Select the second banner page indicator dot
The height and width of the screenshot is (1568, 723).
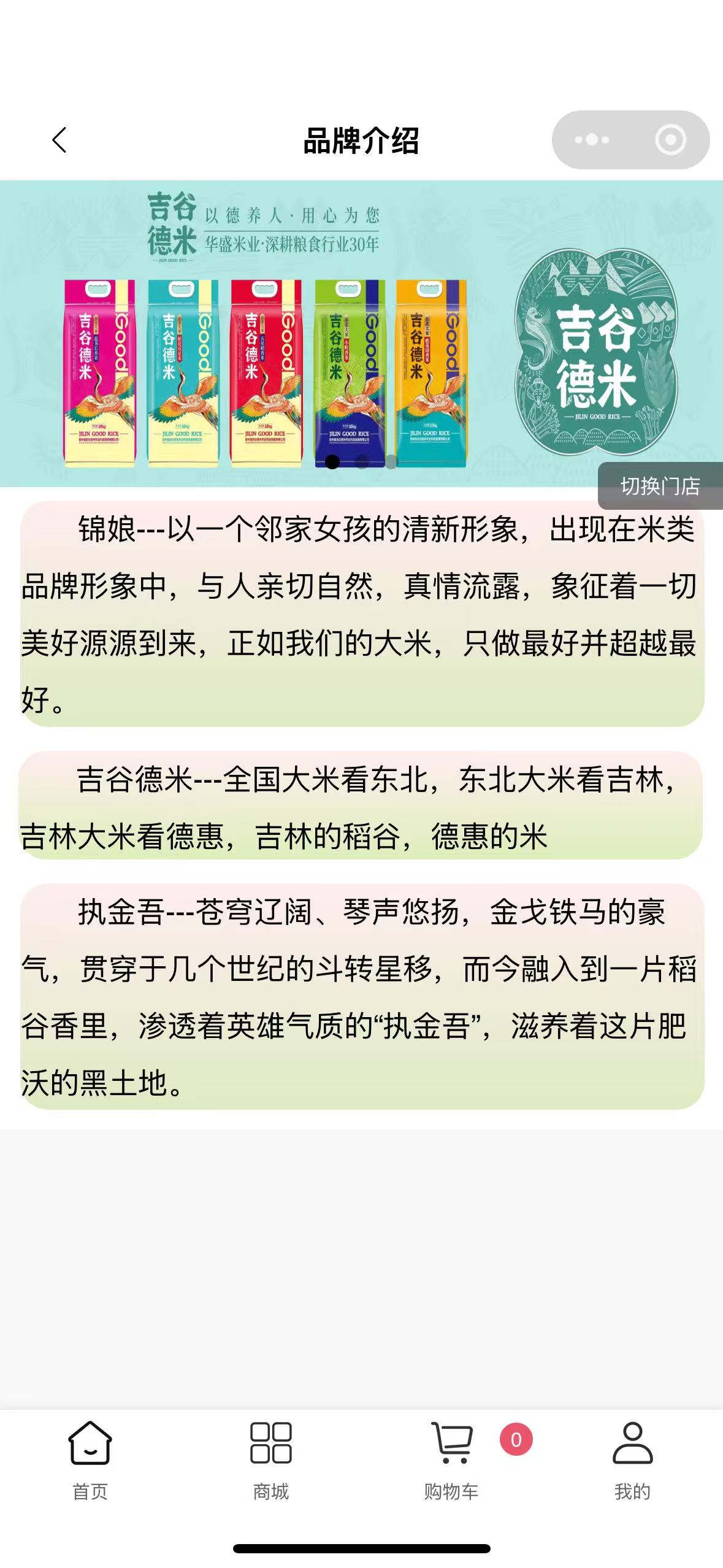362,462
